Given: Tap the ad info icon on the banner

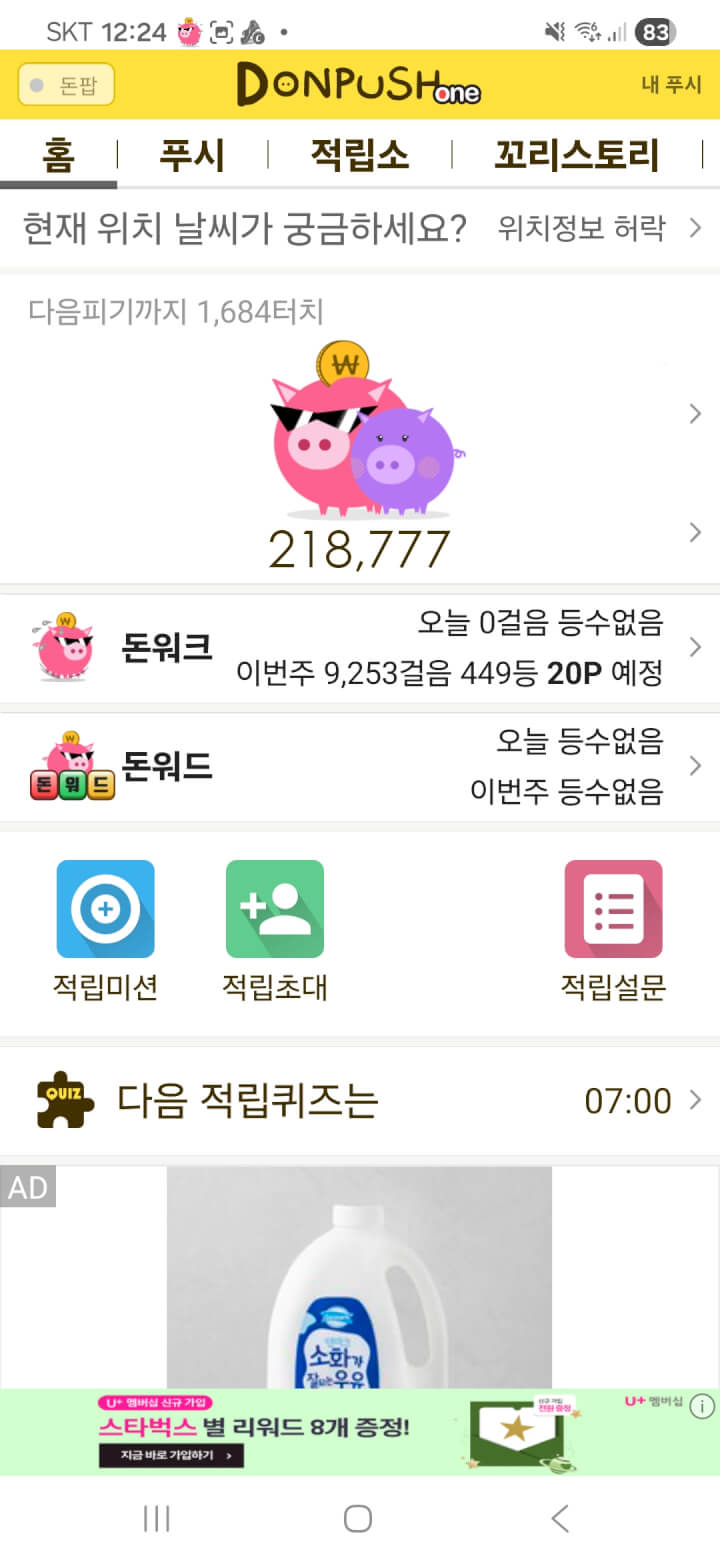Looking at the screenshot, I should pos(702,1407).
